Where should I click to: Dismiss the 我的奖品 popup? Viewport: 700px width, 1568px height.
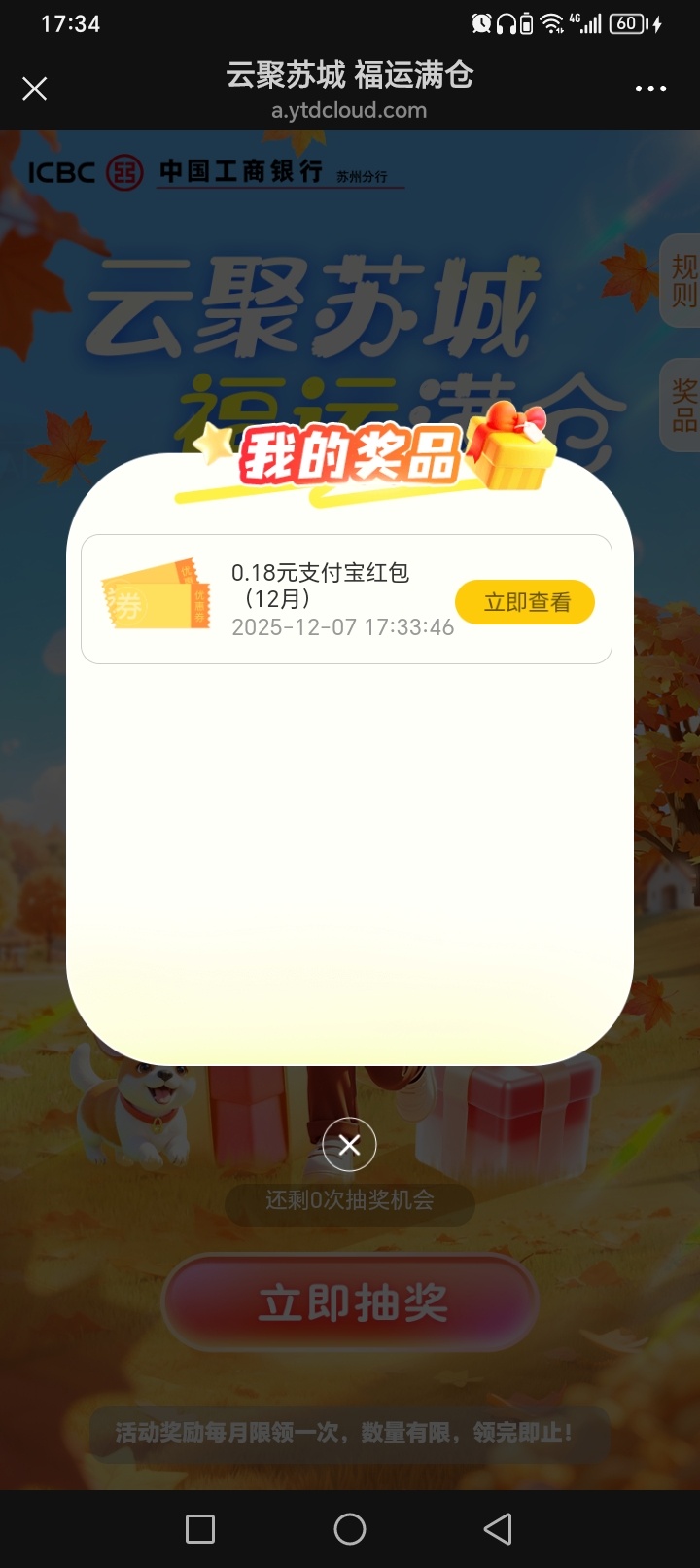349,1145
